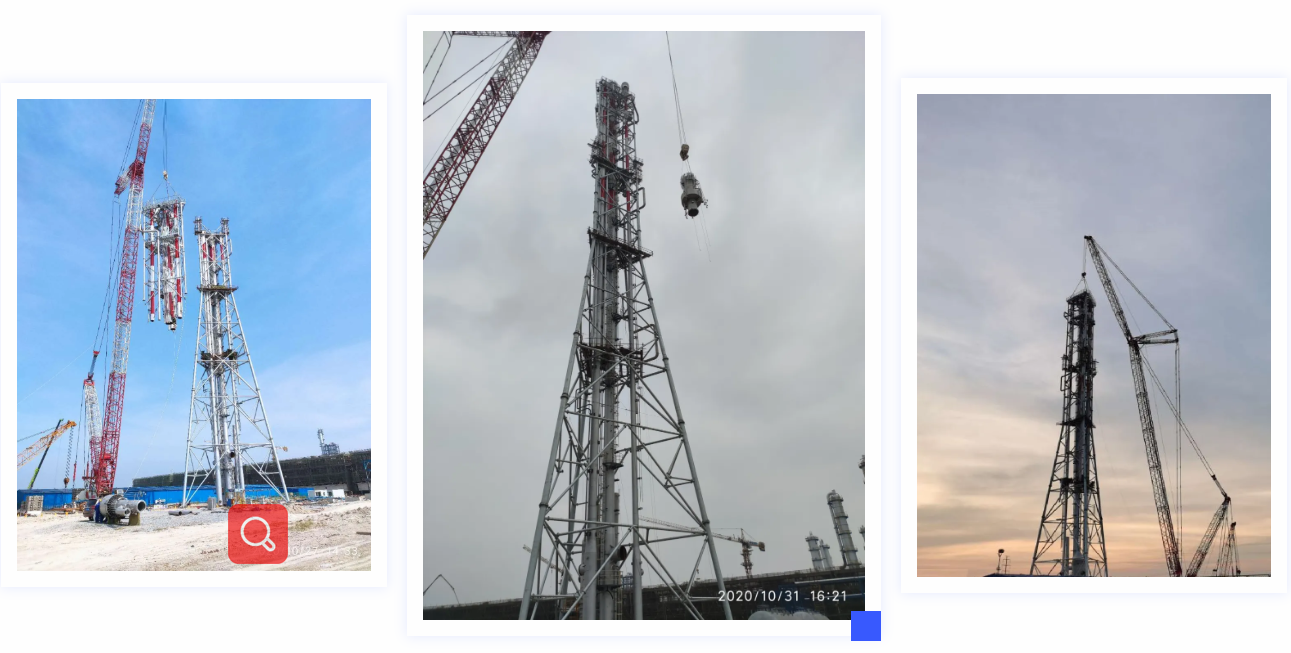Open the sunset tower photo on the right

pos(1093,334)
